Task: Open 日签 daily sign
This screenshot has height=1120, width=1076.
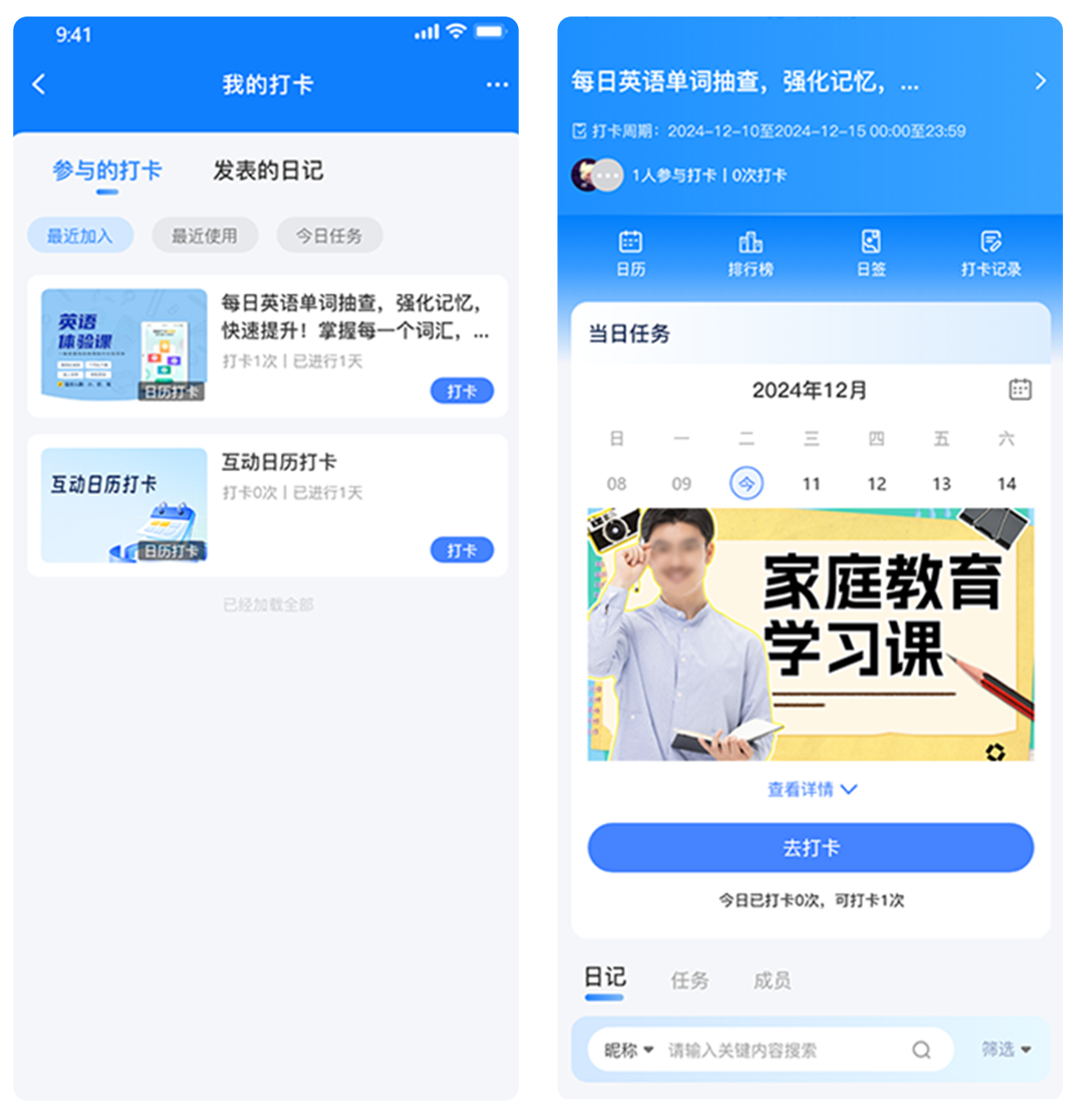Action: (x=871, y=252)
